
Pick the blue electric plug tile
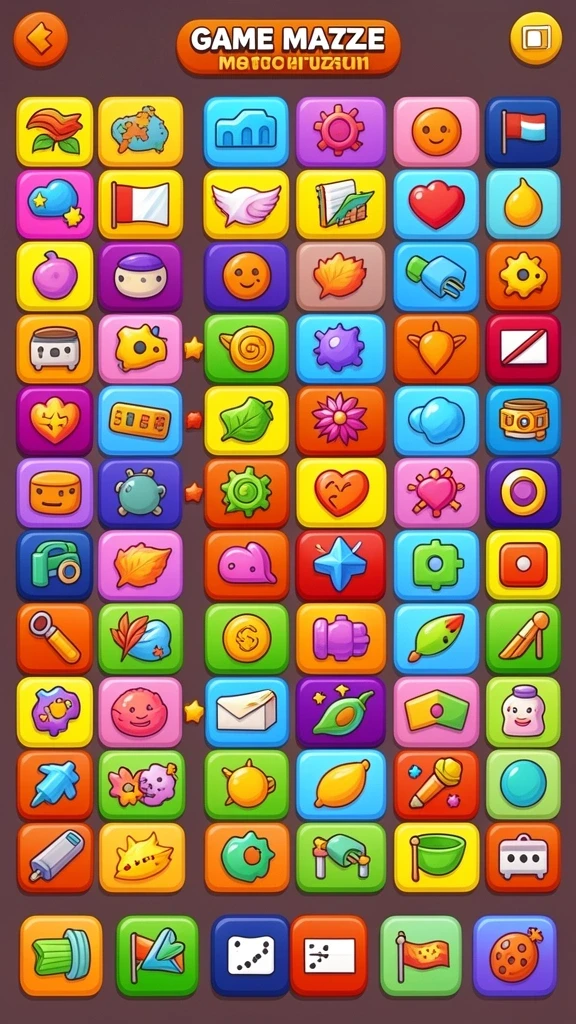click(x=436, y=276)
